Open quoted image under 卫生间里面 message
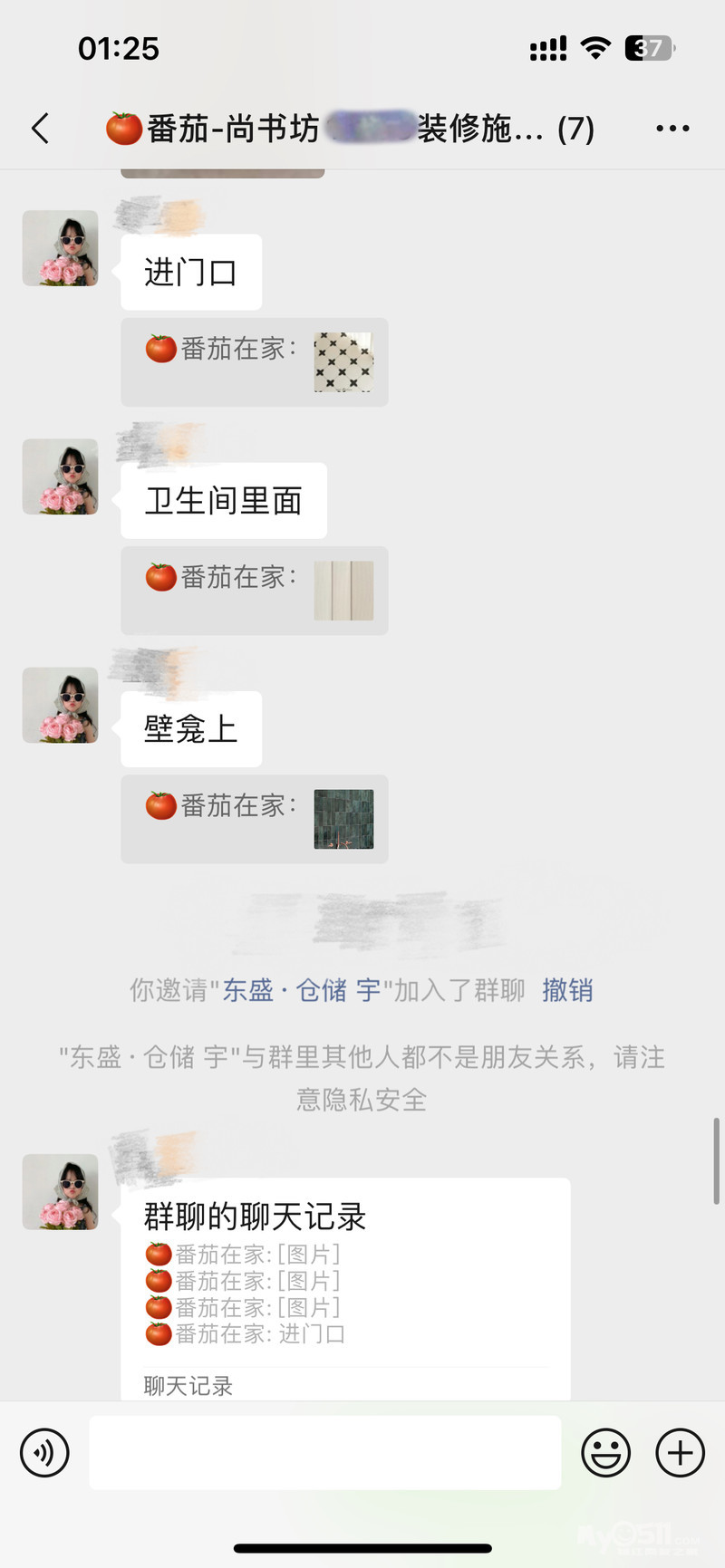 point(343,590)
